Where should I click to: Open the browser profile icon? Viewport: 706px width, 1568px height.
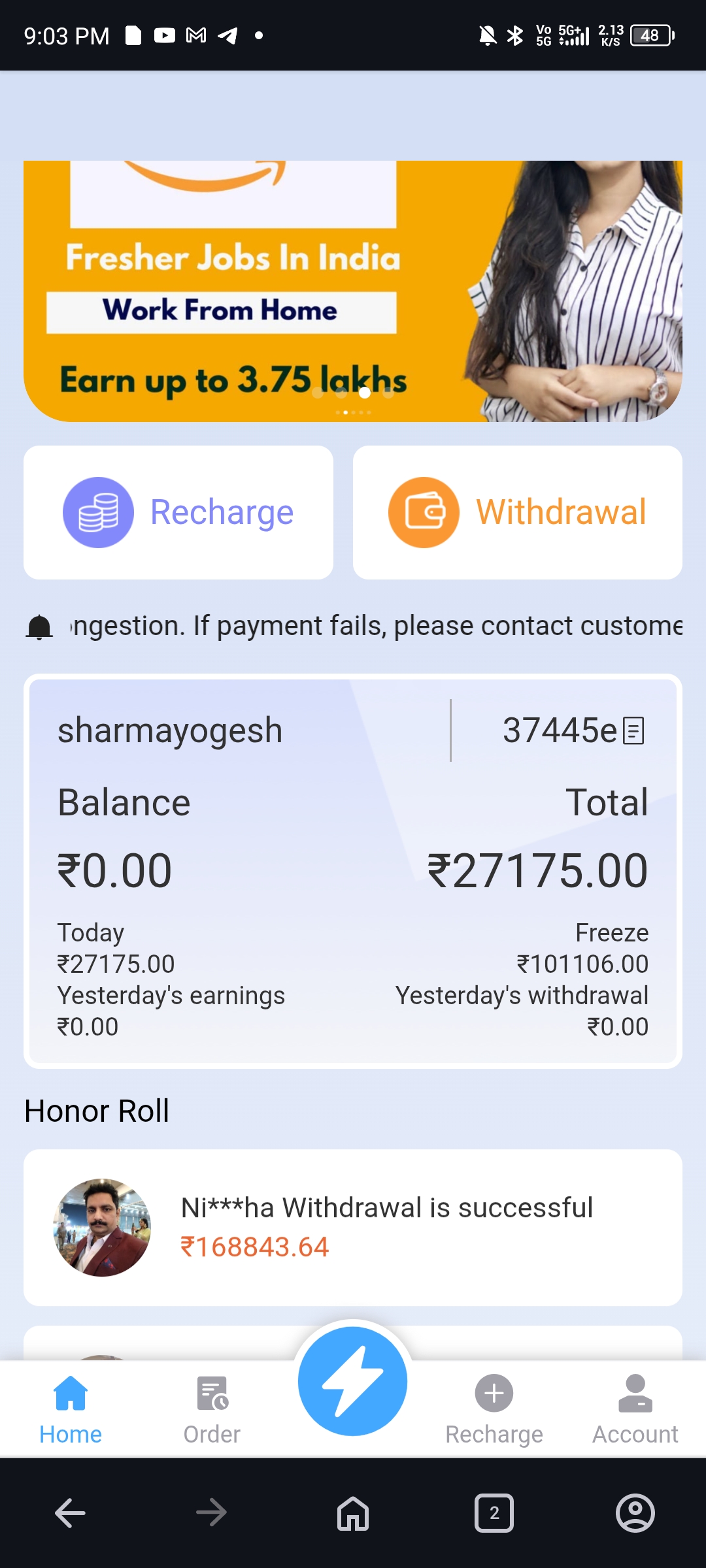coord(635,1512)
